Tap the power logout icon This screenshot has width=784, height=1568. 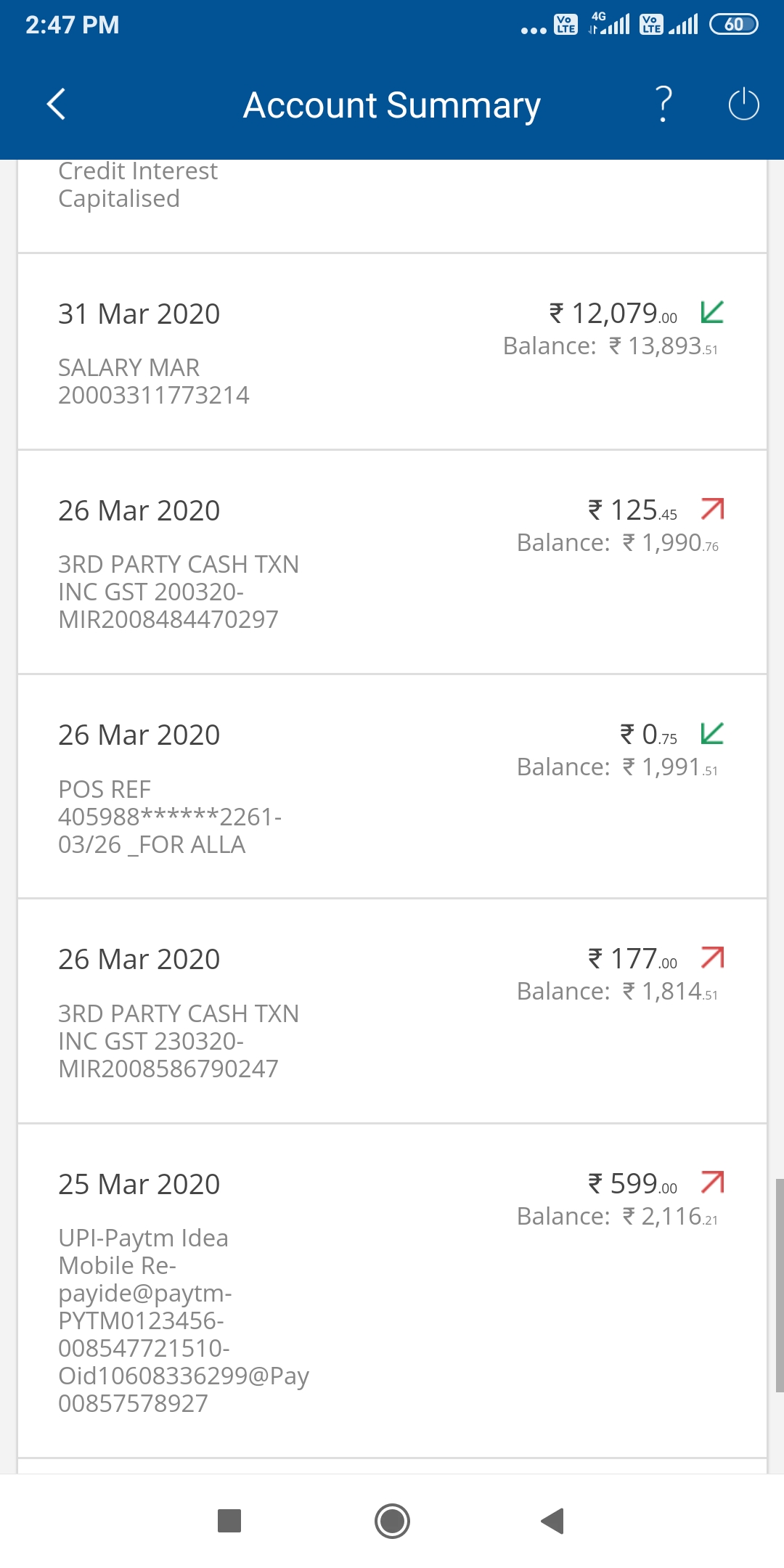click(743, 105)
